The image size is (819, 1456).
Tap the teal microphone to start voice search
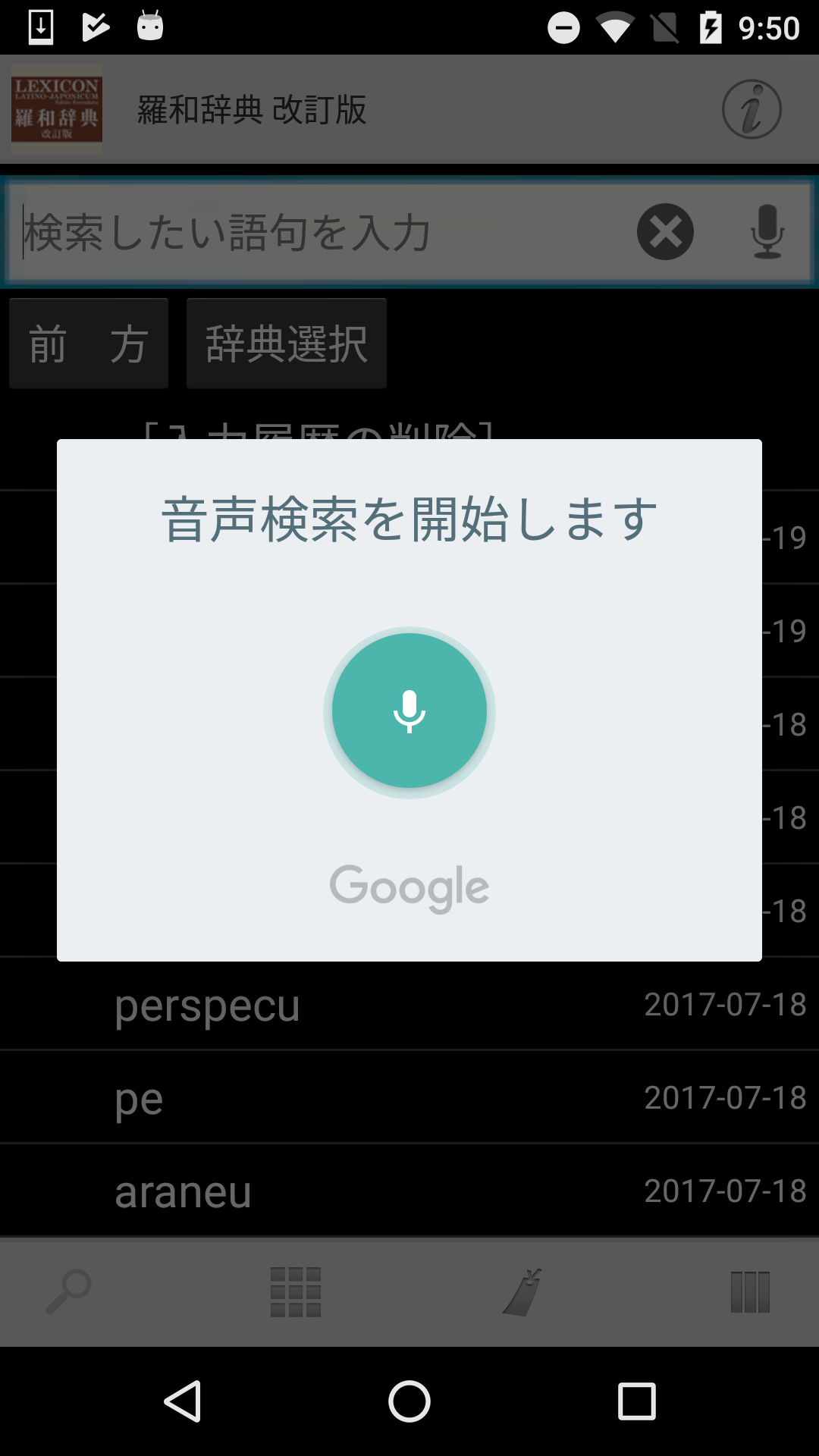409,712
